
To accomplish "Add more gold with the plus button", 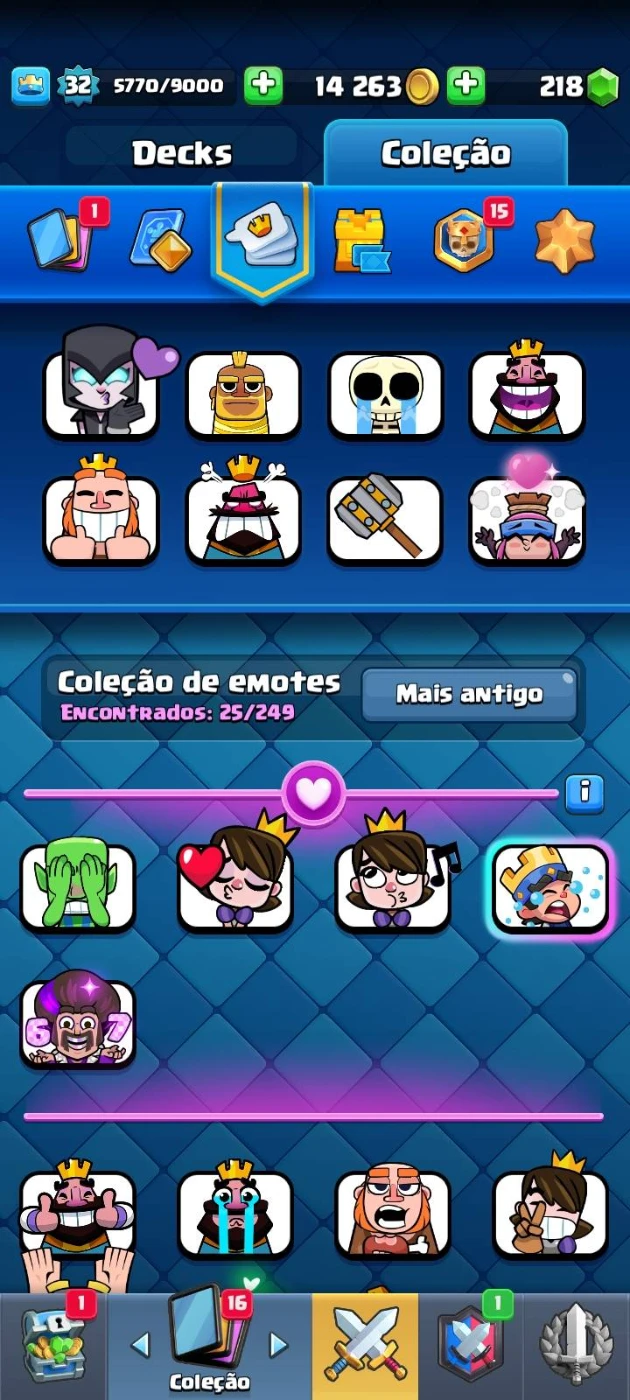I will pyautogui.click(x=465, y=86).
